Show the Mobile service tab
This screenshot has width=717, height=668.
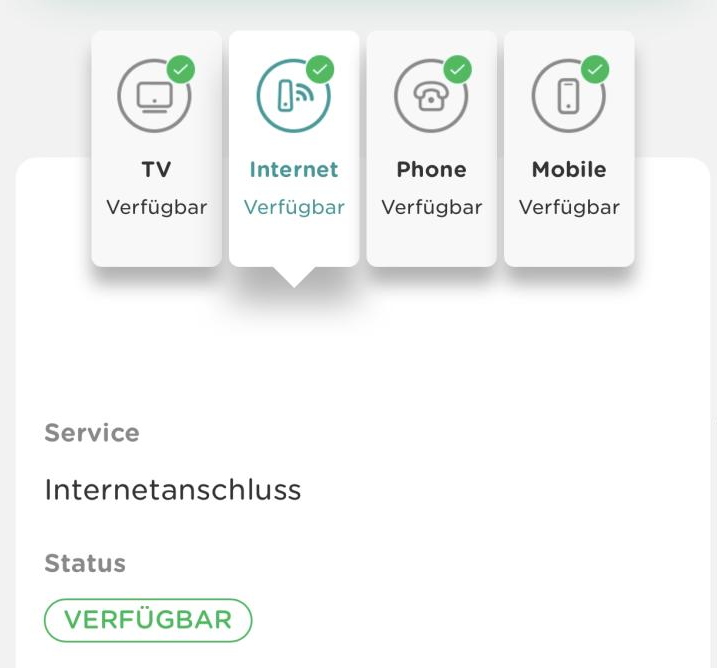(x=569, y=148)
